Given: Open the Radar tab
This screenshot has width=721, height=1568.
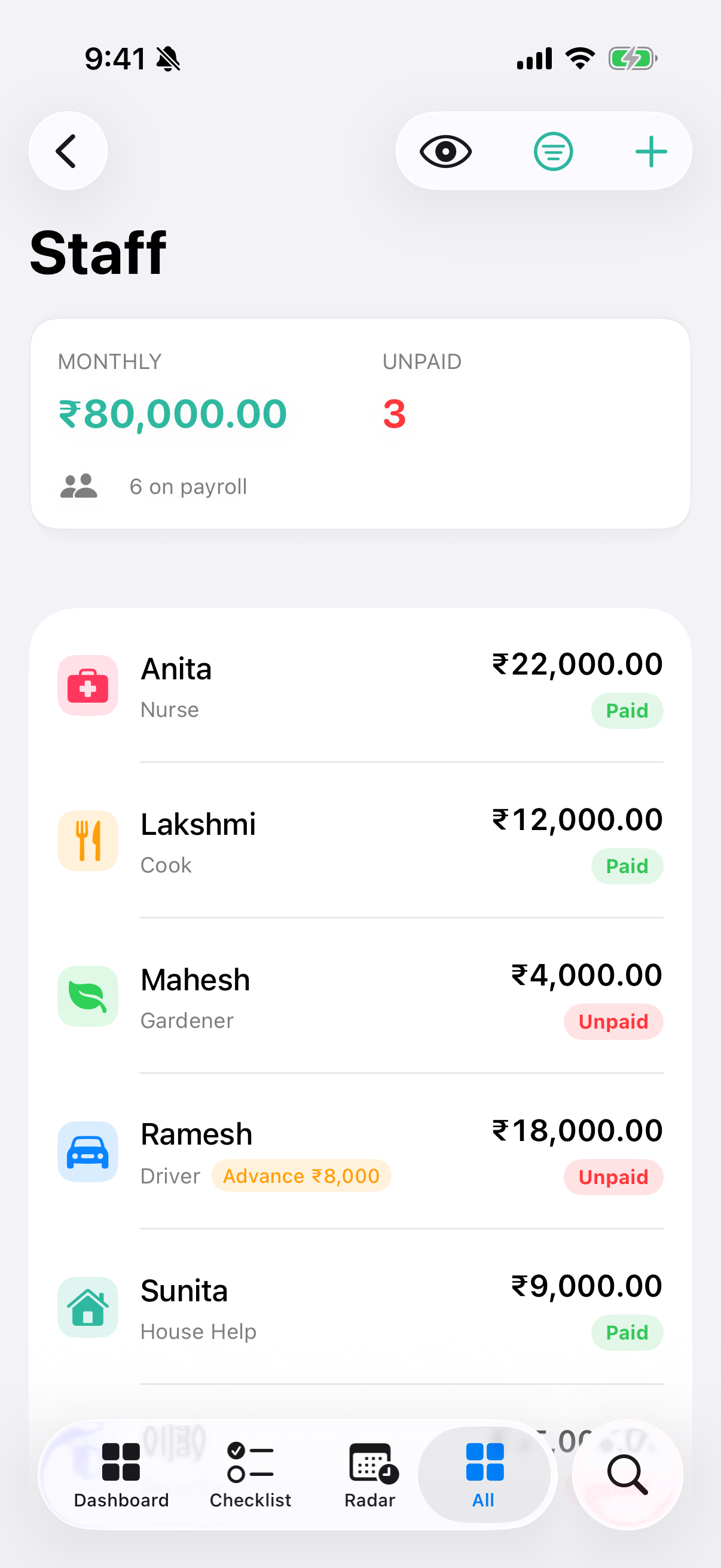Looking at the screenshot, I should (x=370, y=1475).
